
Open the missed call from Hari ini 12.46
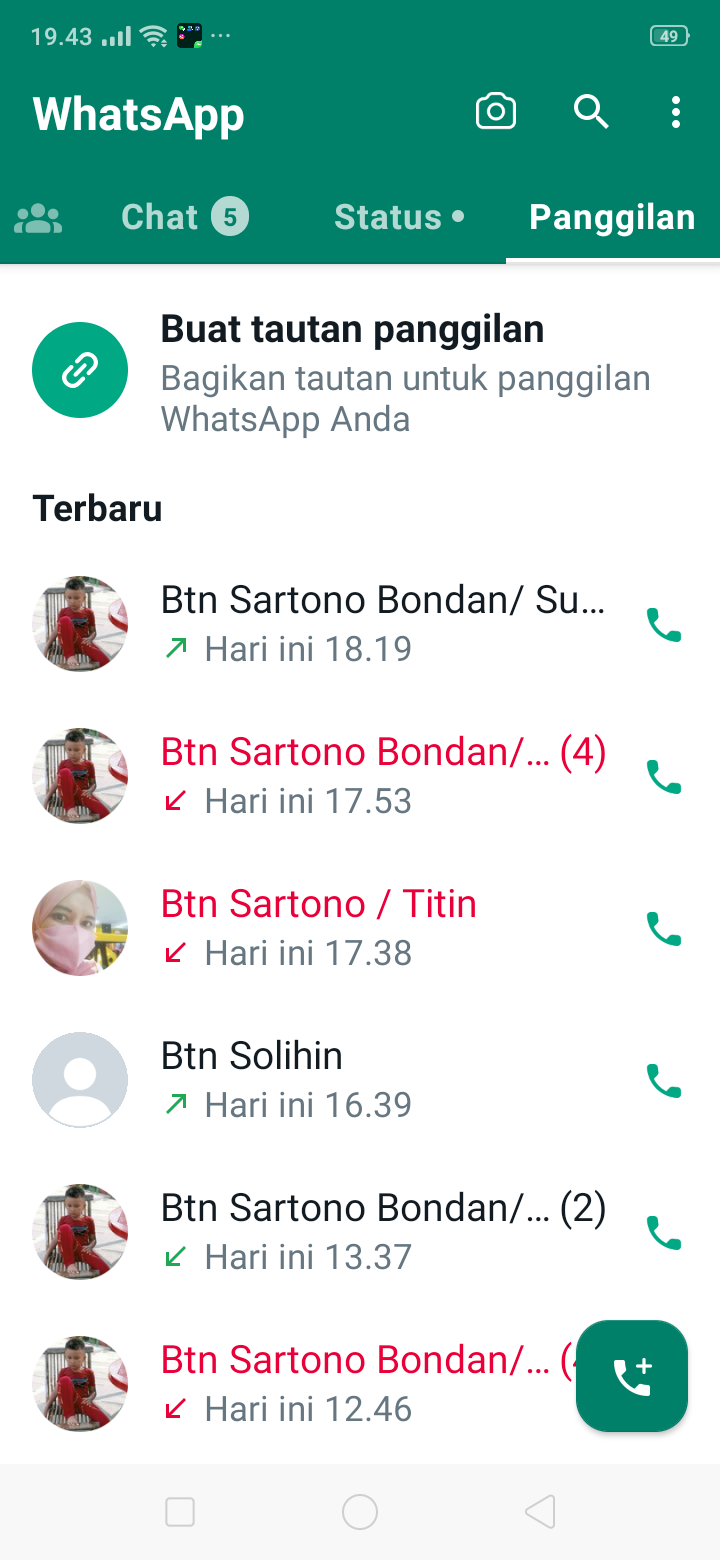pyautogui.click(x=360, y=1384)
